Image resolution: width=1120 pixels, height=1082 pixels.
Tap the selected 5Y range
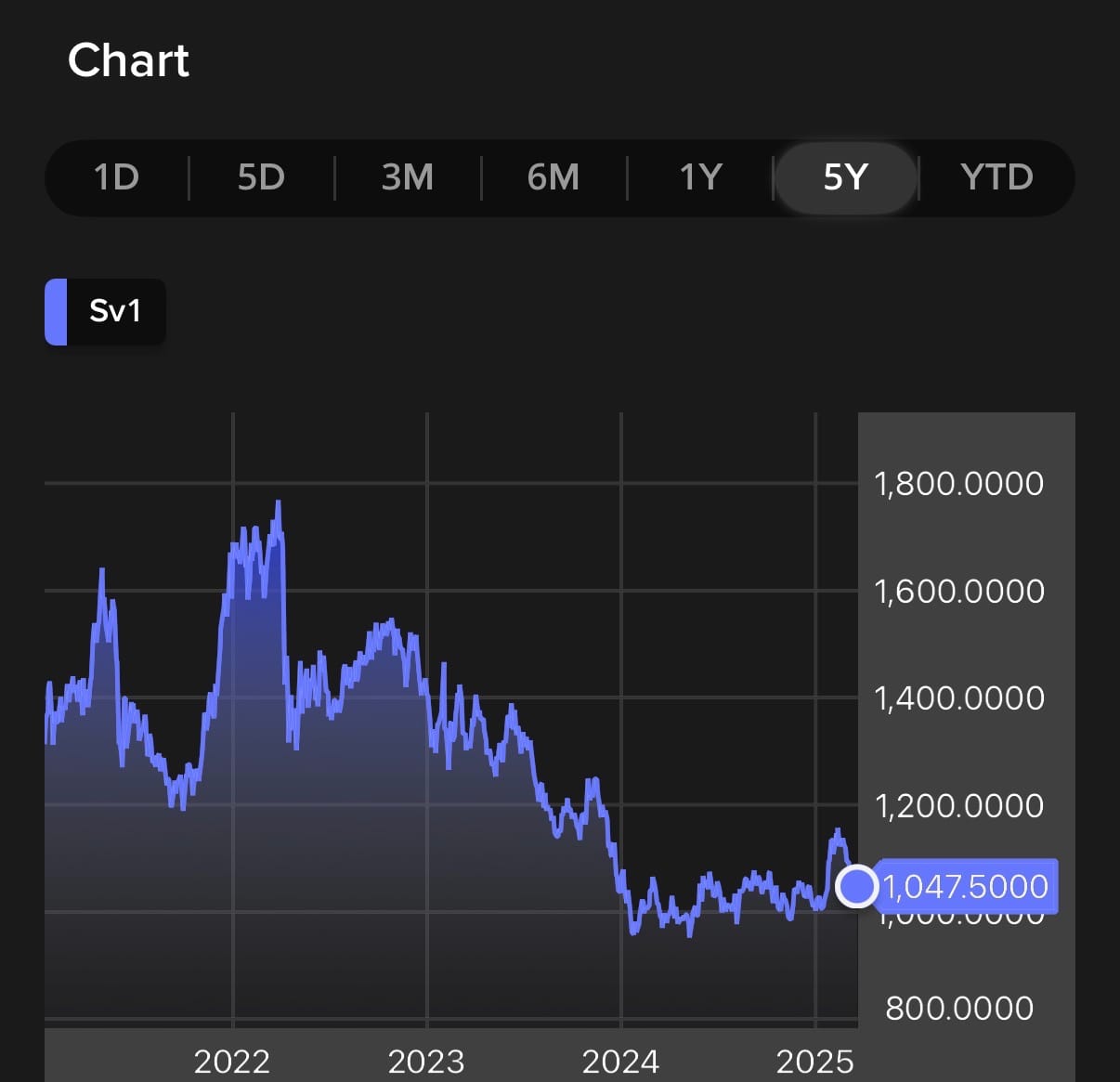coord(845,177)
